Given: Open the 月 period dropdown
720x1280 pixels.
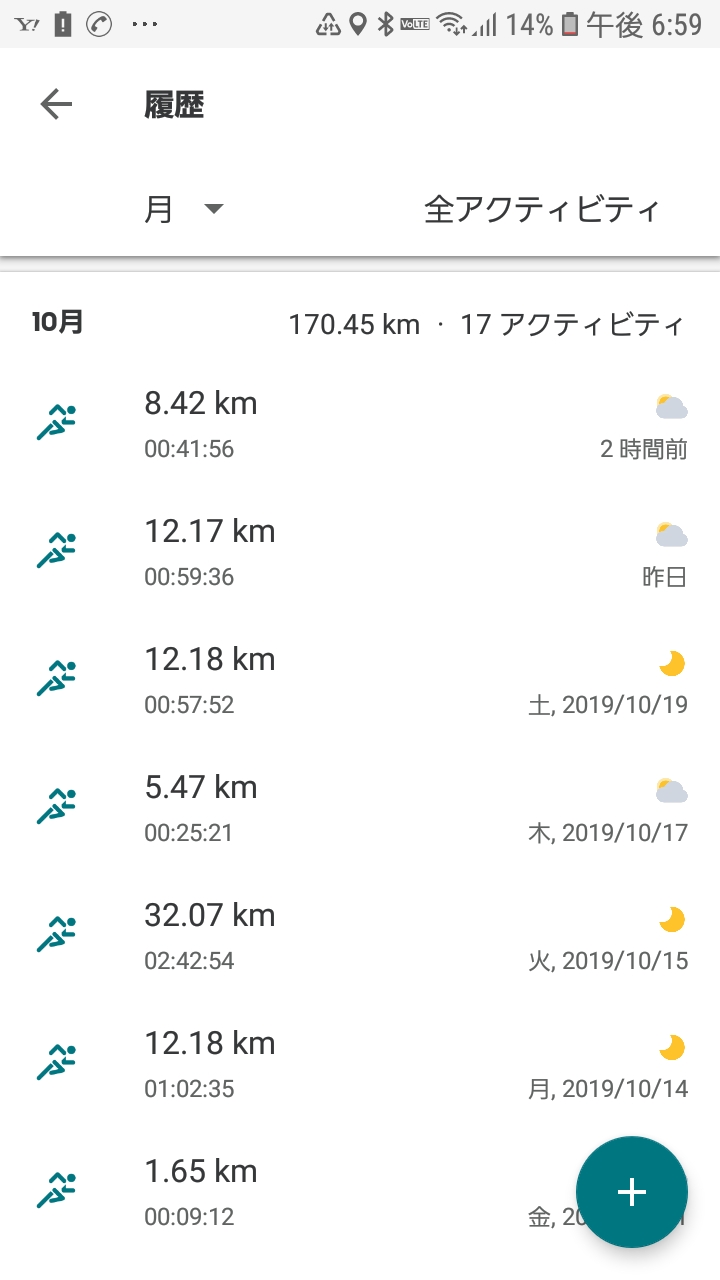Looking at the screenshot, I should 184,209.
